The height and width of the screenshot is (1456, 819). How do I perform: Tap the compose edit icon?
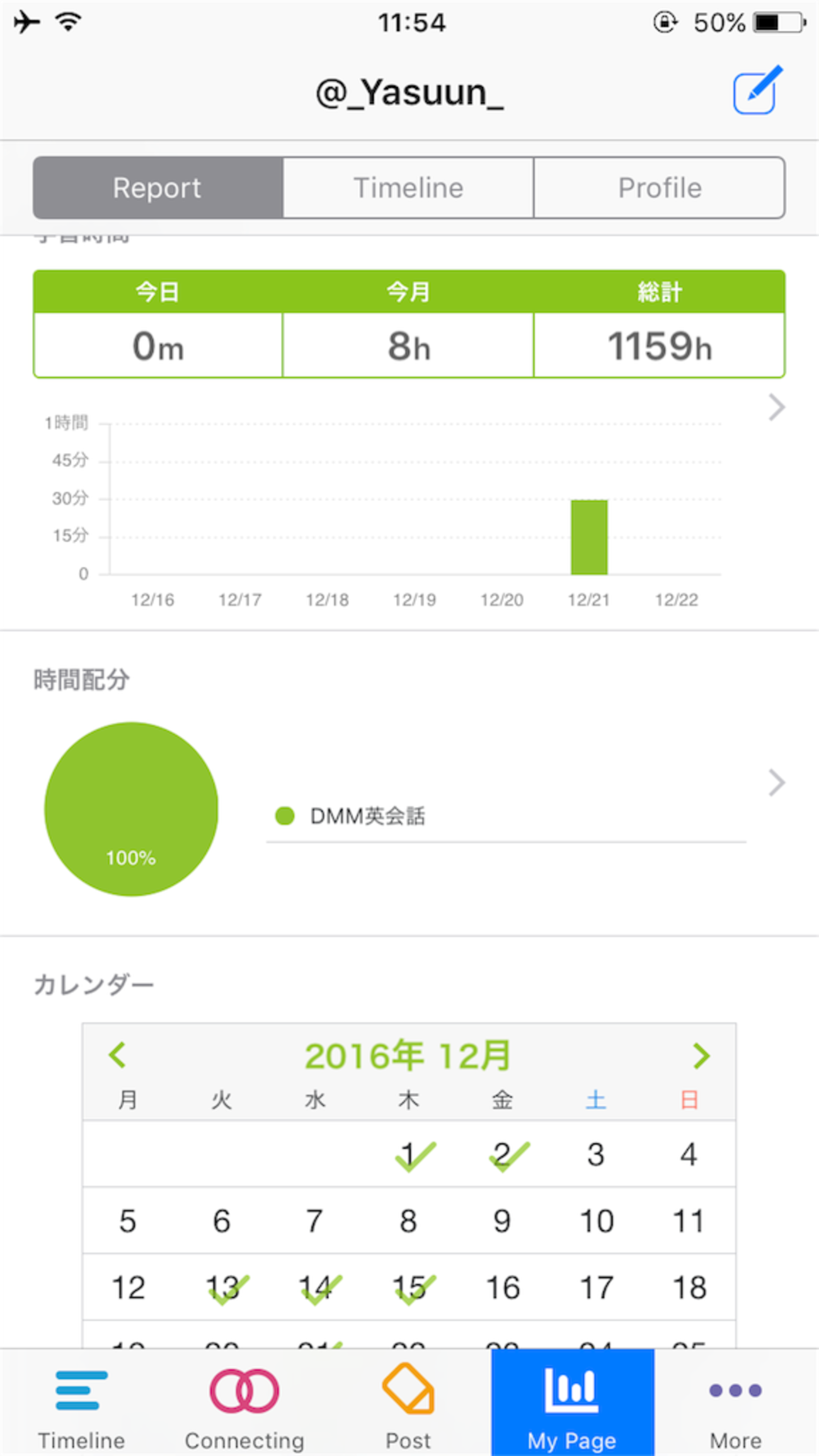757,91
